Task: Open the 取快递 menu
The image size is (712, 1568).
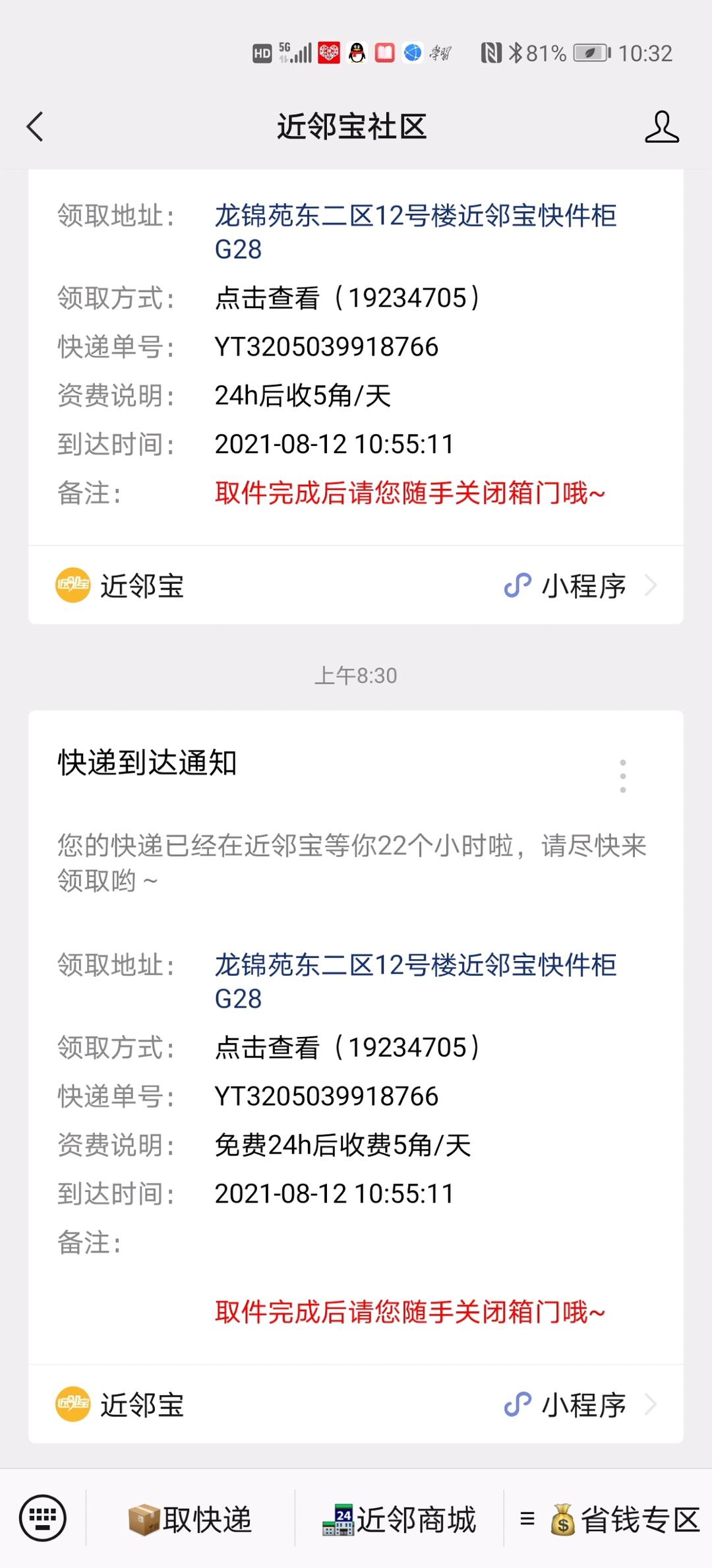Action: [190, 1519]
